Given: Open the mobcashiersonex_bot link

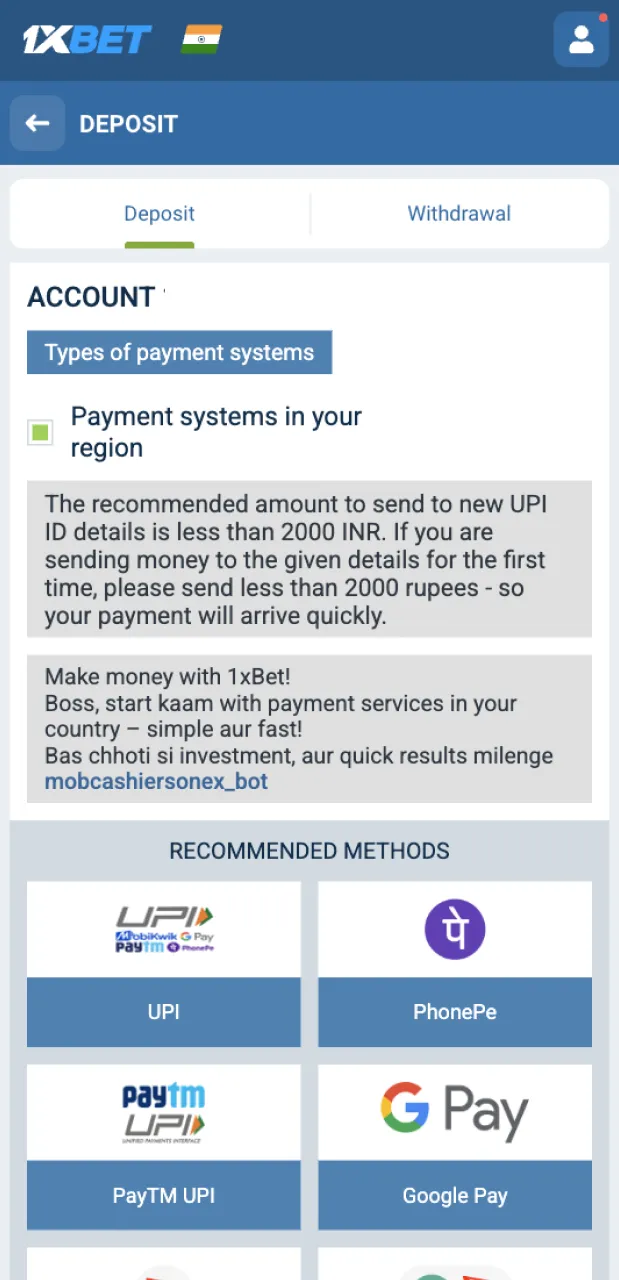Looking at the screenshot, I should click(x=156, y=781).
